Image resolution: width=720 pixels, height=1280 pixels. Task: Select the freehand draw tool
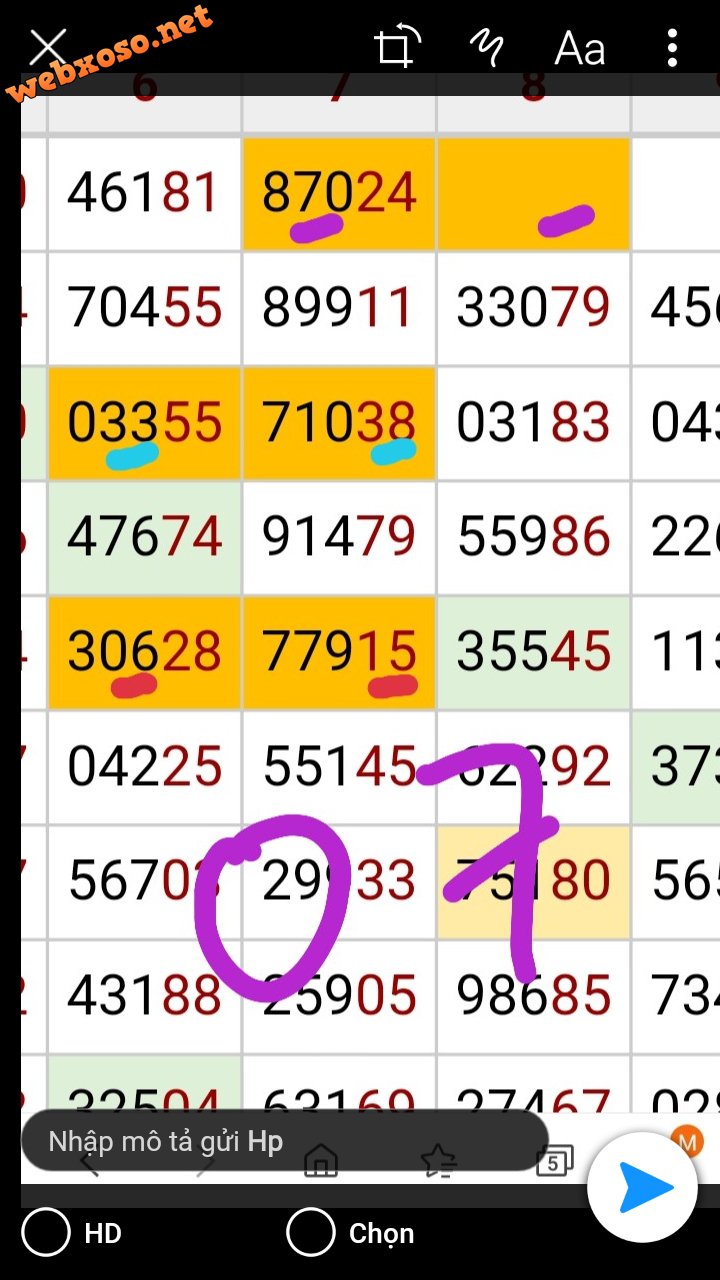[x=487, y=47]
